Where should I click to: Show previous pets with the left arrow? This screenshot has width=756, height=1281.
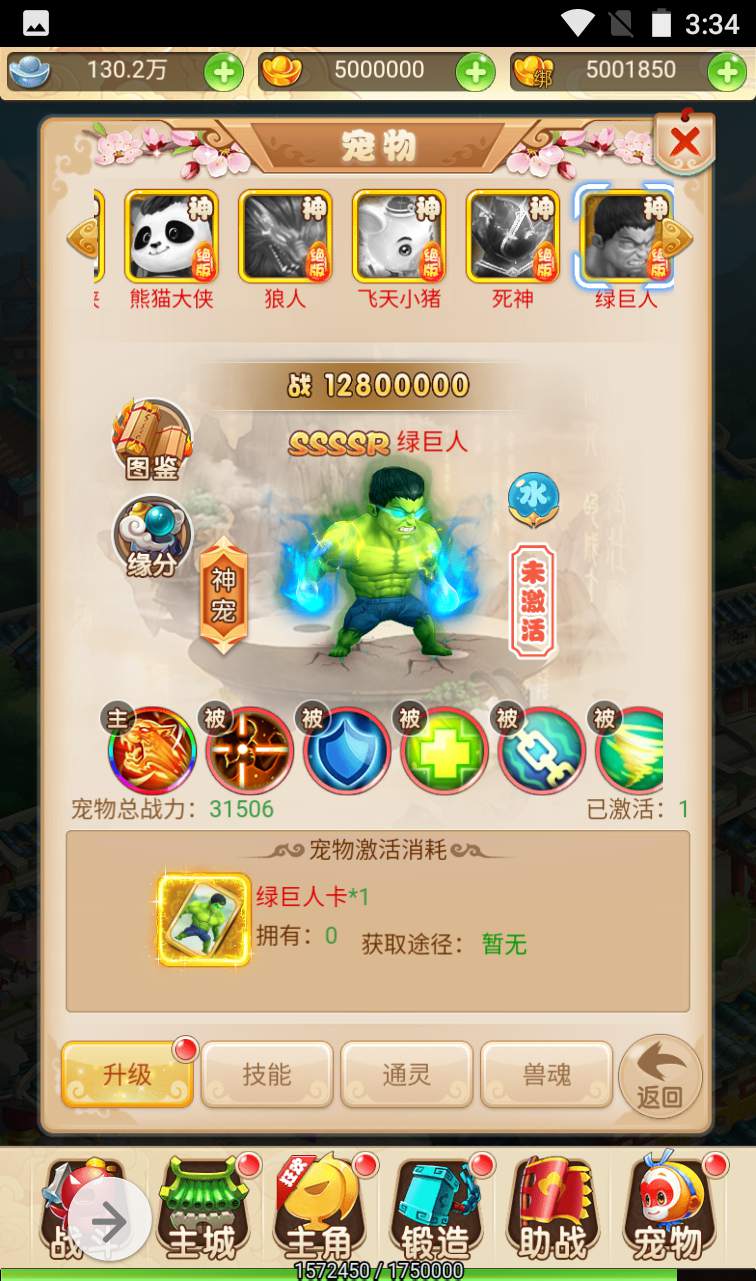click(80, 238)
